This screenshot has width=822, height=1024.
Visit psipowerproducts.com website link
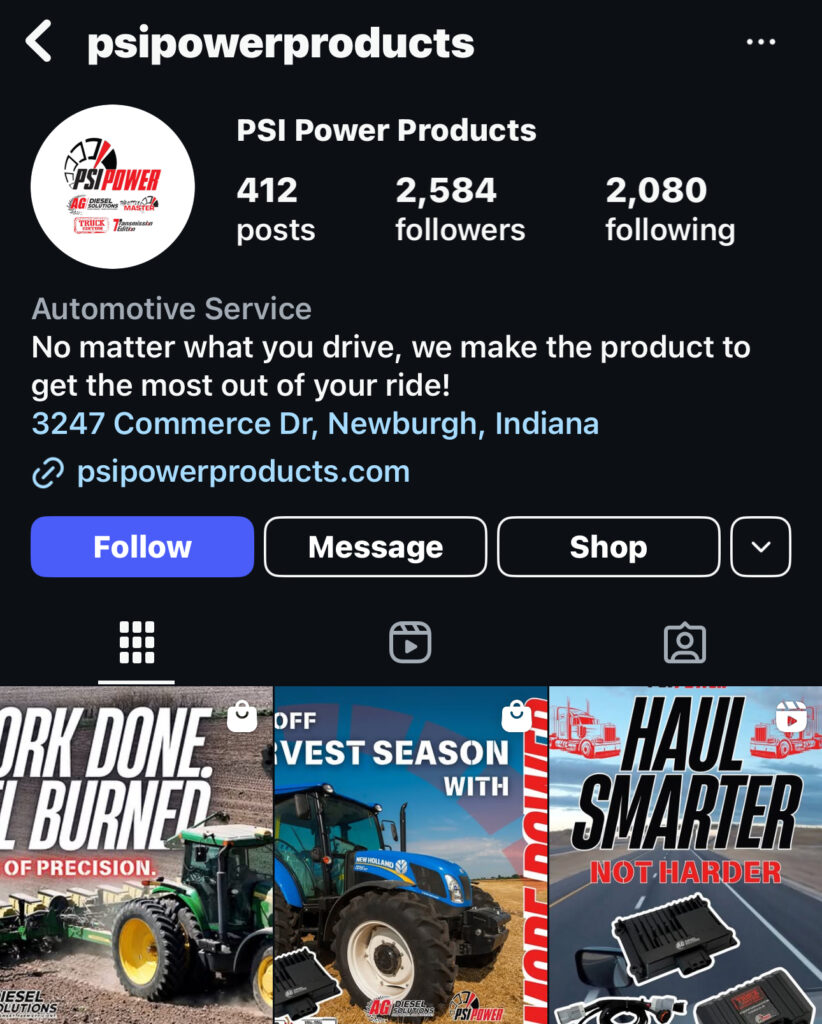243,472
